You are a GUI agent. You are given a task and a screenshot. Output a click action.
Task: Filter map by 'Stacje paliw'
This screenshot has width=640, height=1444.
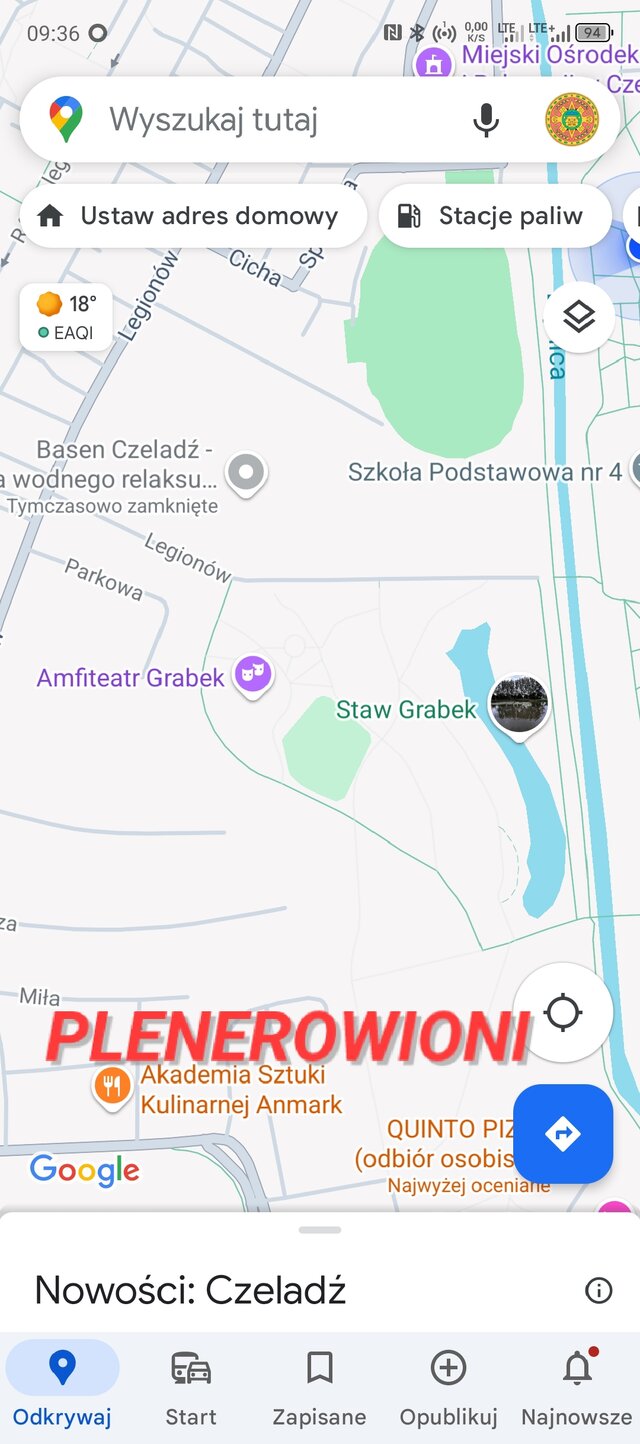495,216
